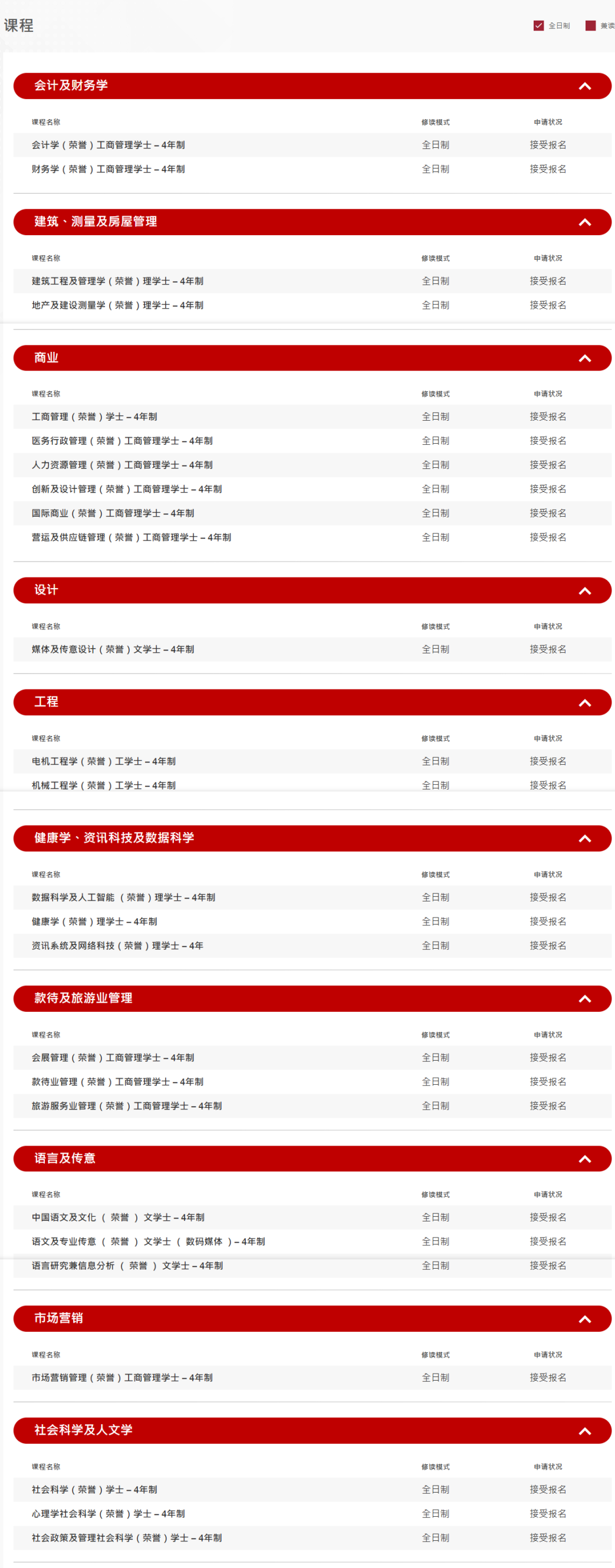Collapse the 工程 section
Screen dimensions: 615x1568
tap(584, 702)
